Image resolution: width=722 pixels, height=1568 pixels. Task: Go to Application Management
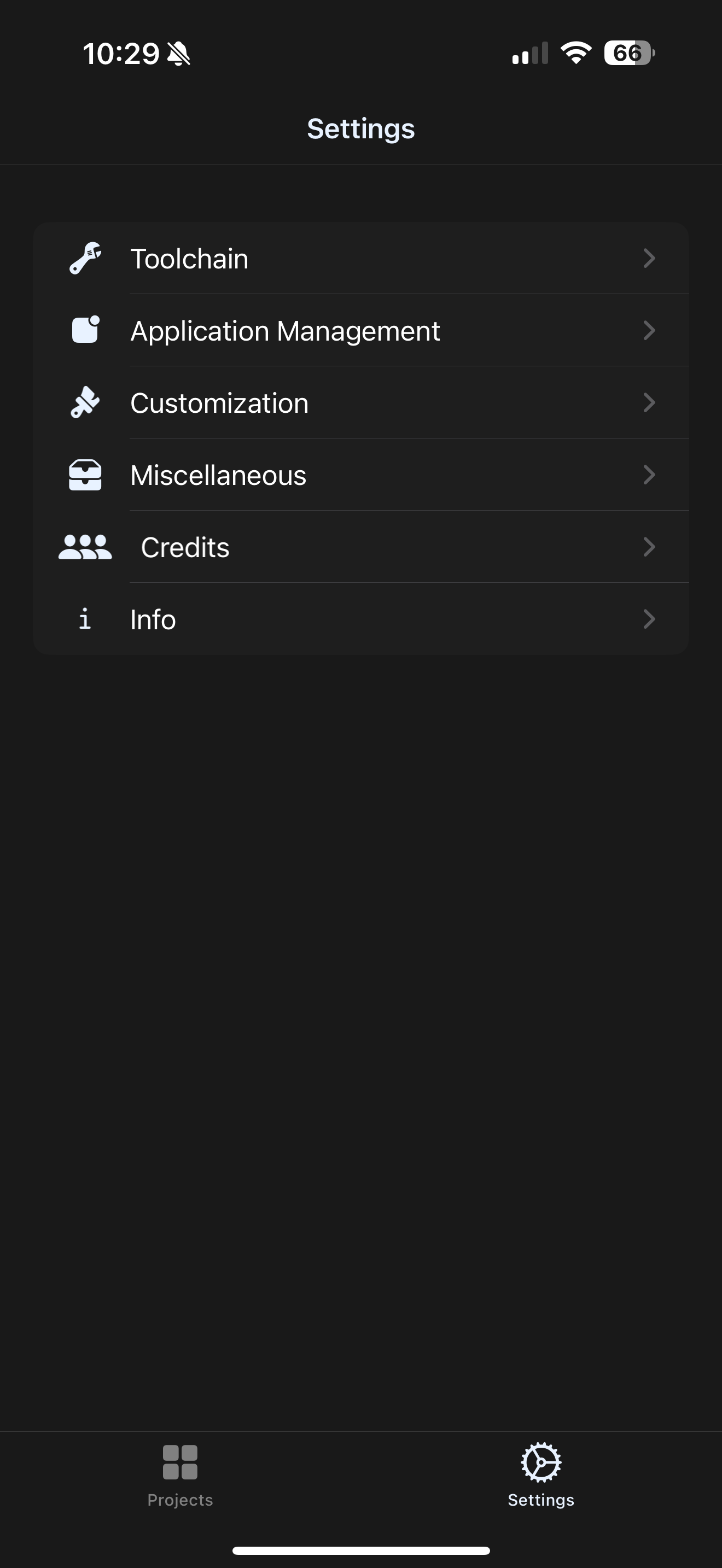click(x=360, y=331)
